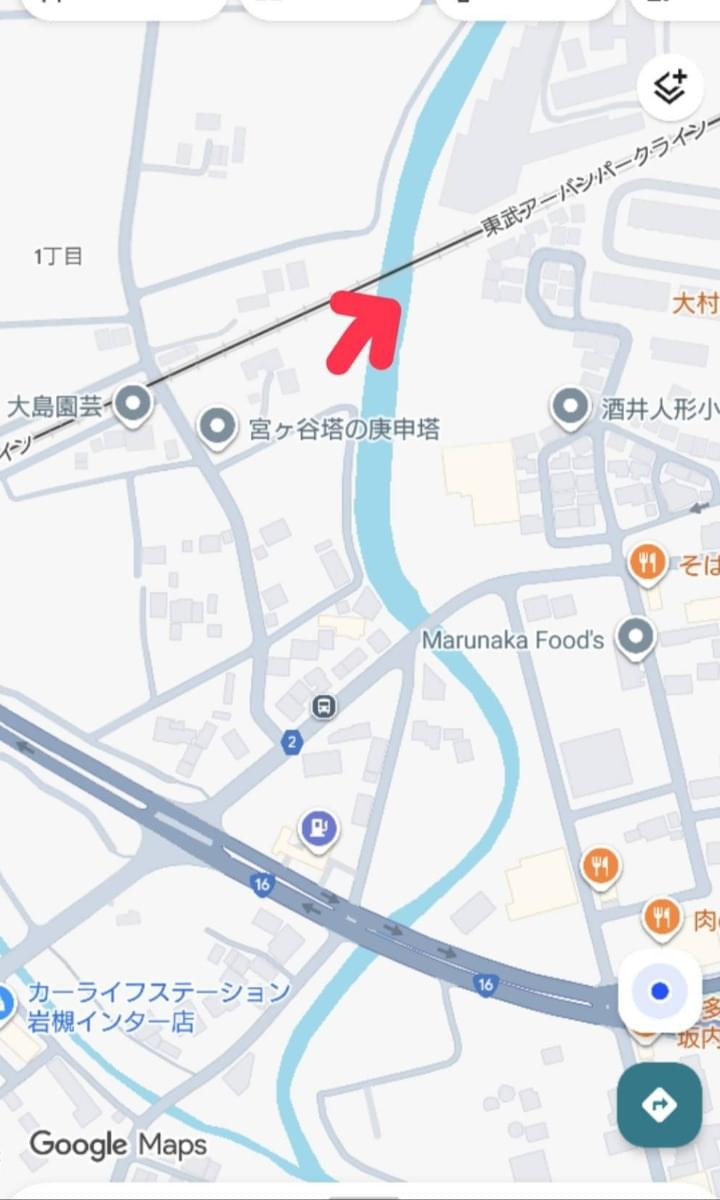Select the 肉 restaurant pin
Viewport: 720px width, 1200px height.
tap(662, 917)
